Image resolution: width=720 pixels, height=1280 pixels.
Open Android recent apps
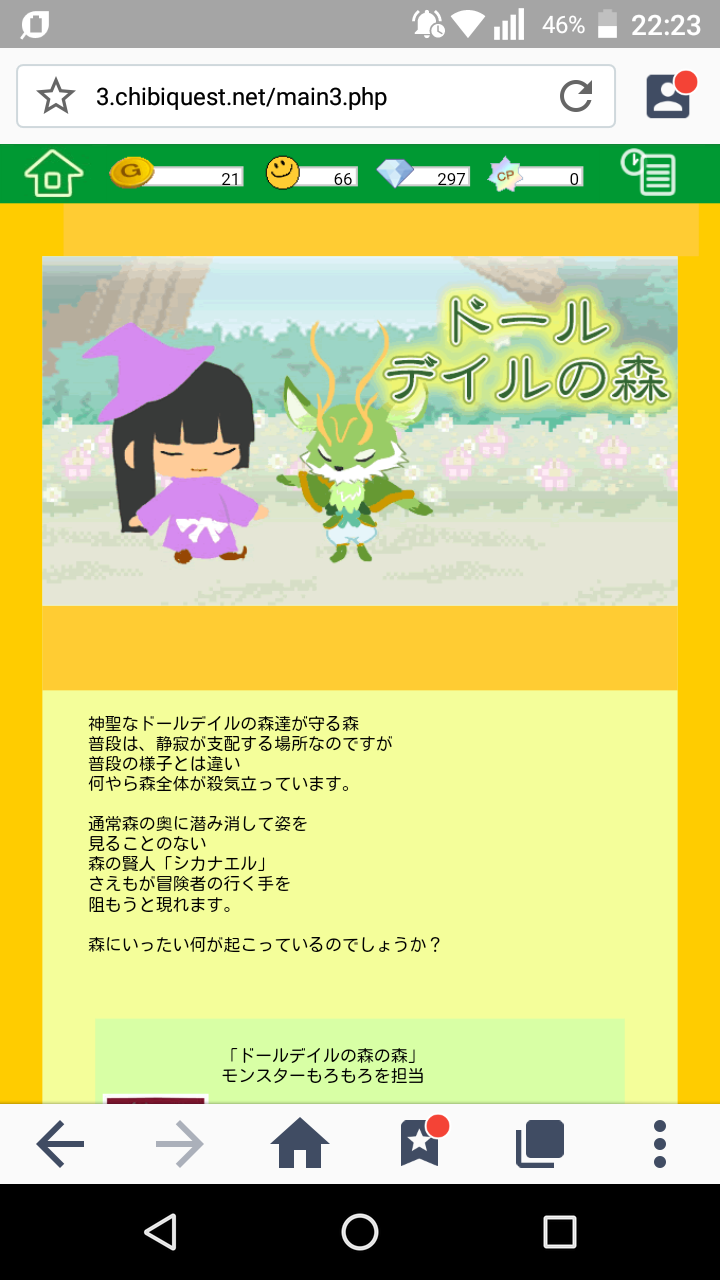point(560,1232)
